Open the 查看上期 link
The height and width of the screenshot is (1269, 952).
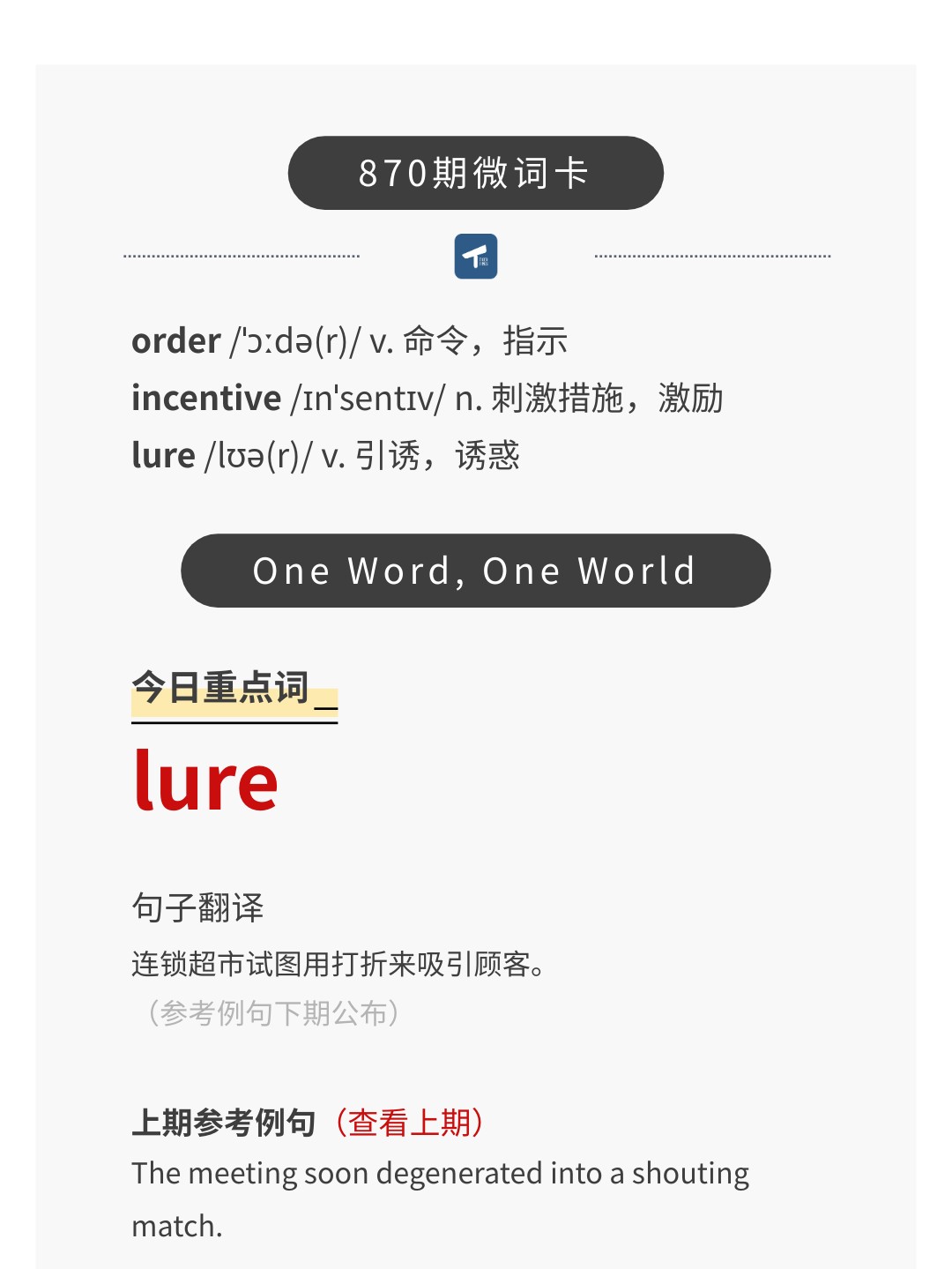click(411, 1123)
